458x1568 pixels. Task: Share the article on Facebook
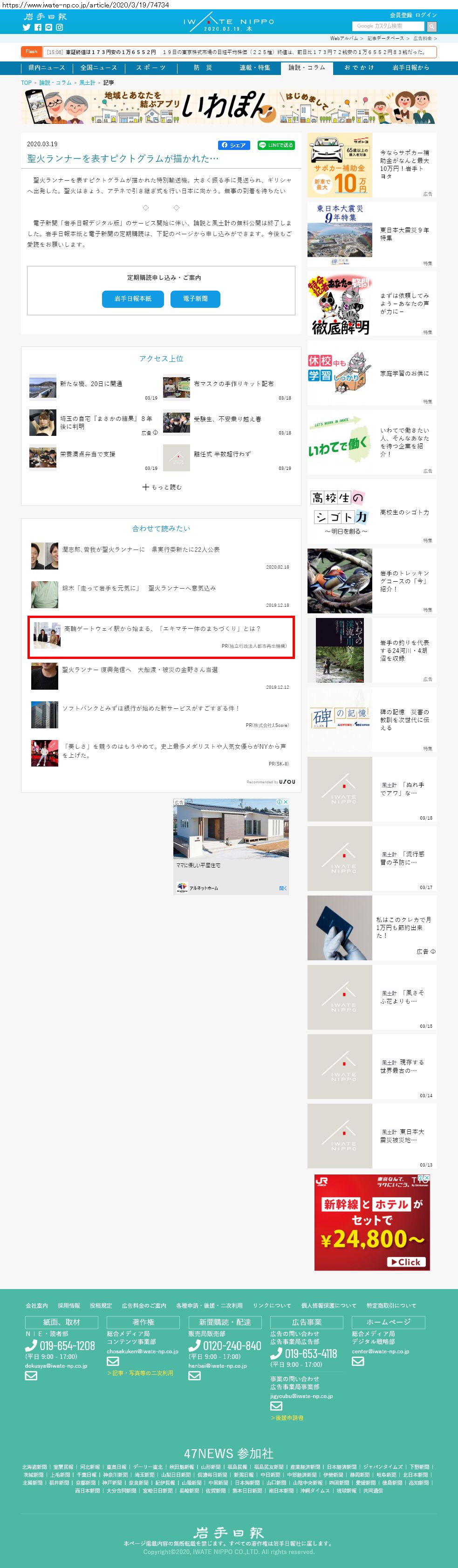coord(234,145)
